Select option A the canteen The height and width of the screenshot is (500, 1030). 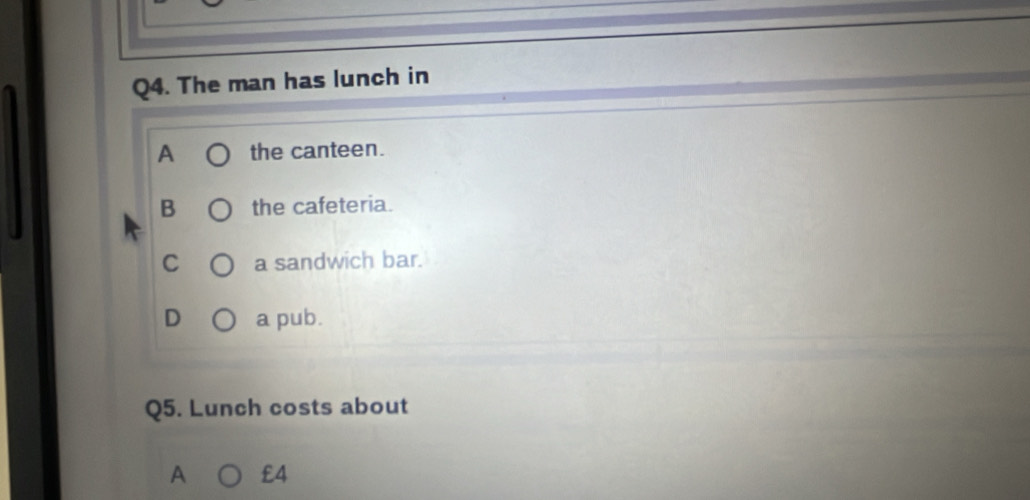click(x=217, y=154)
